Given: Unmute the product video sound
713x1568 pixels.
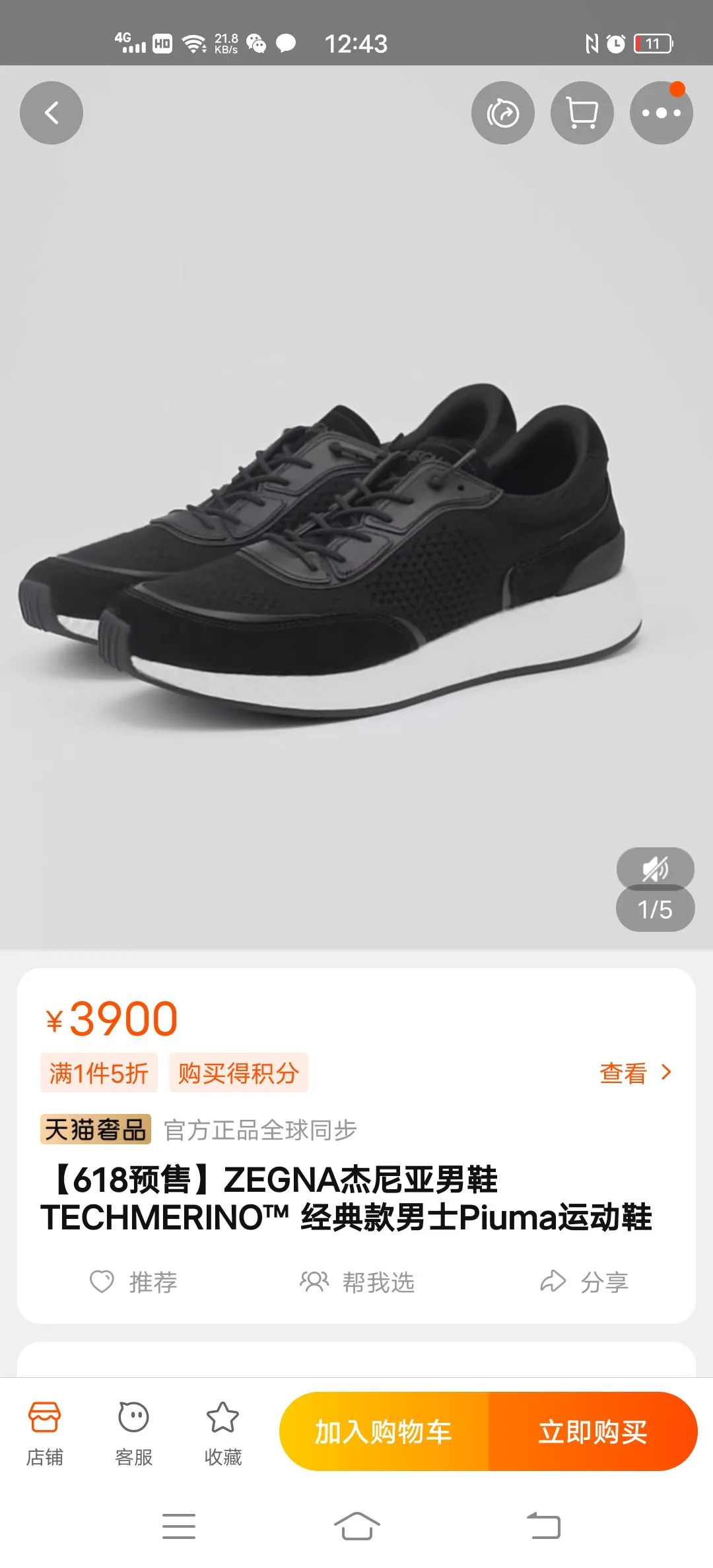Looking at the screenshot, I should click(655, 868).
